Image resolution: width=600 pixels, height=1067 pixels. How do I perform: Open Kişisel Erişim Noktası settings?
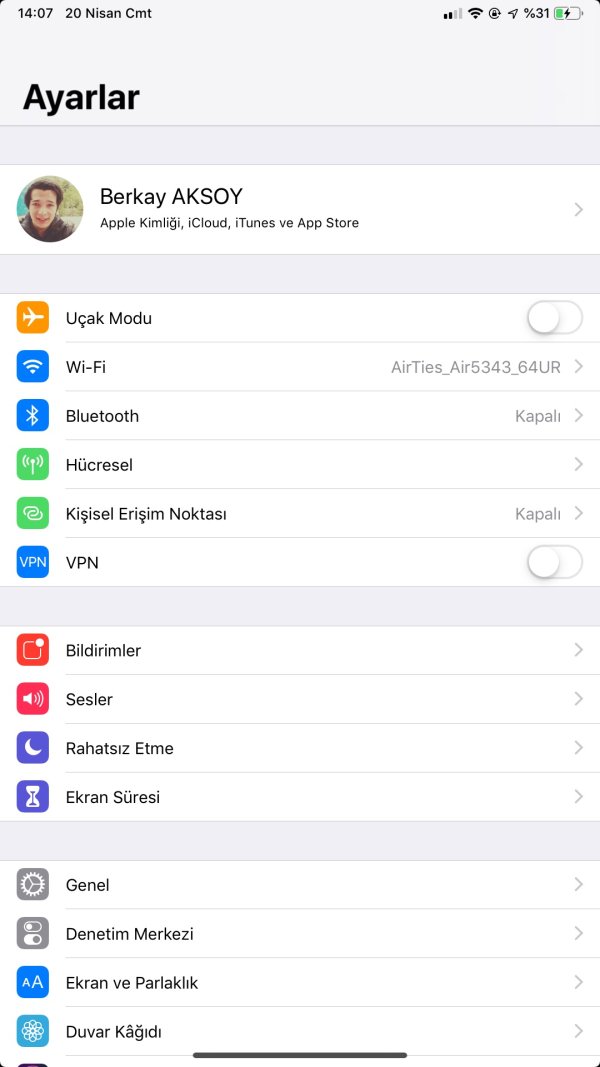[x=300, y=514]
